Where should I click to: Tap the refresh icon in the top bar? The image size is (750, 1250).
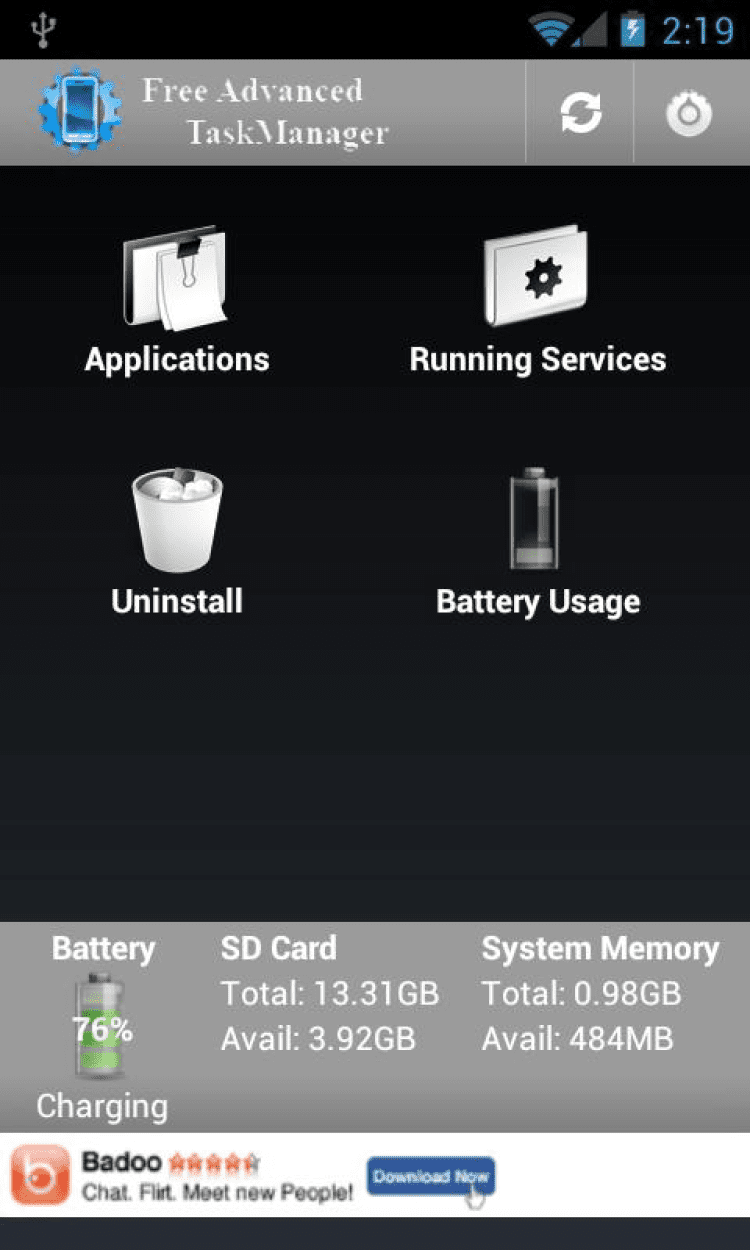[581, 114]
